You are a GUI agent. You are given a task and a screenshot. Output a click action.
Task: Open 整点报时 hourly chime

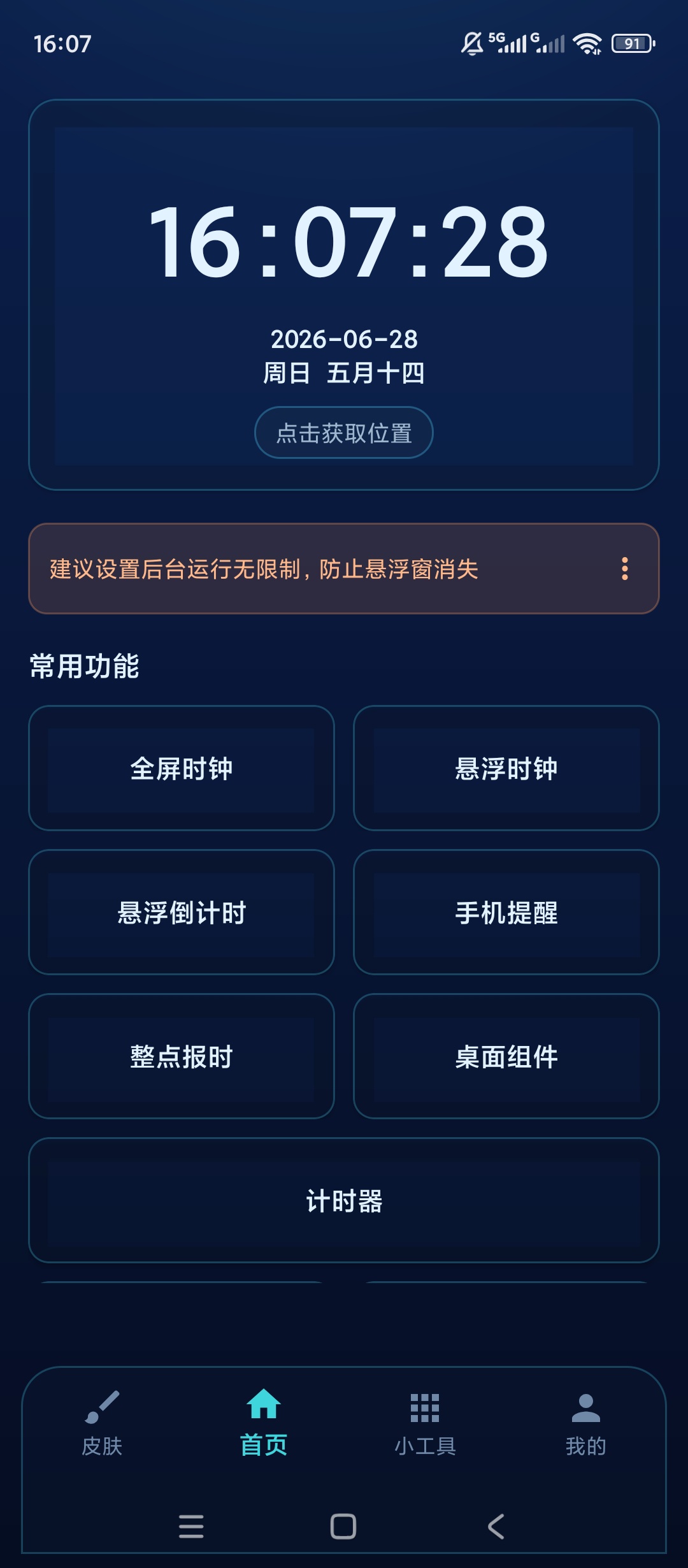tap(182, 1056)
